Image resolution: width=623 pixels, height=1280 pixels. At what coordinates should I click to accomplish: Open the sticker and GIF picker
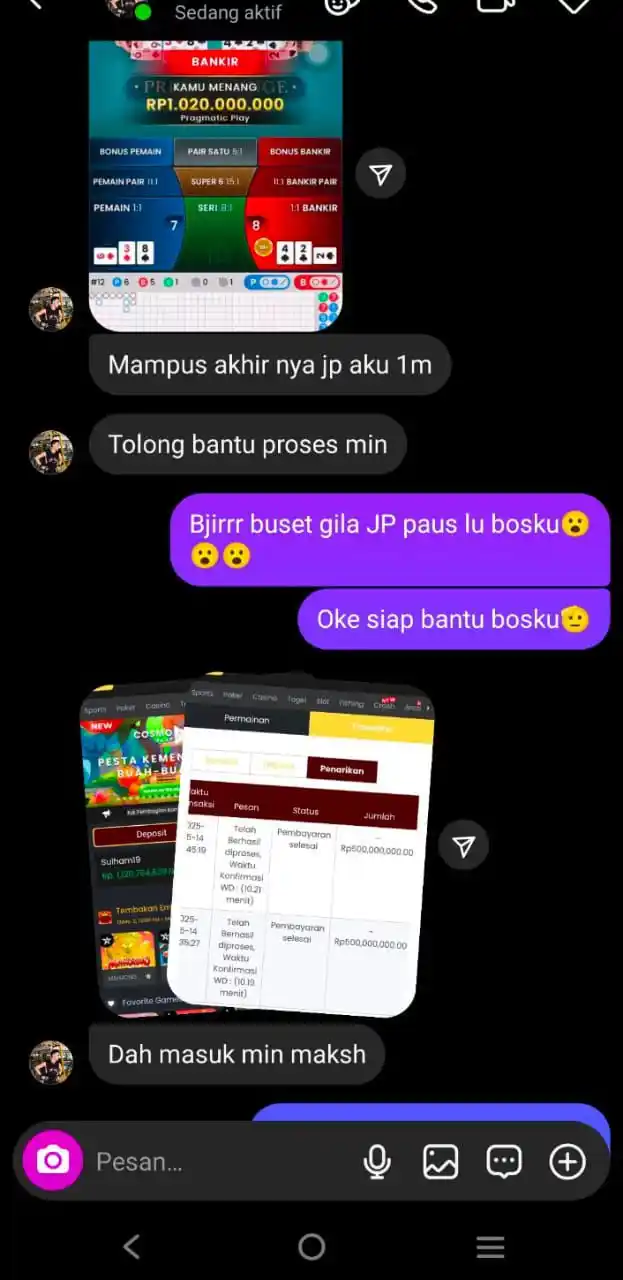[x=503, y=1161]
